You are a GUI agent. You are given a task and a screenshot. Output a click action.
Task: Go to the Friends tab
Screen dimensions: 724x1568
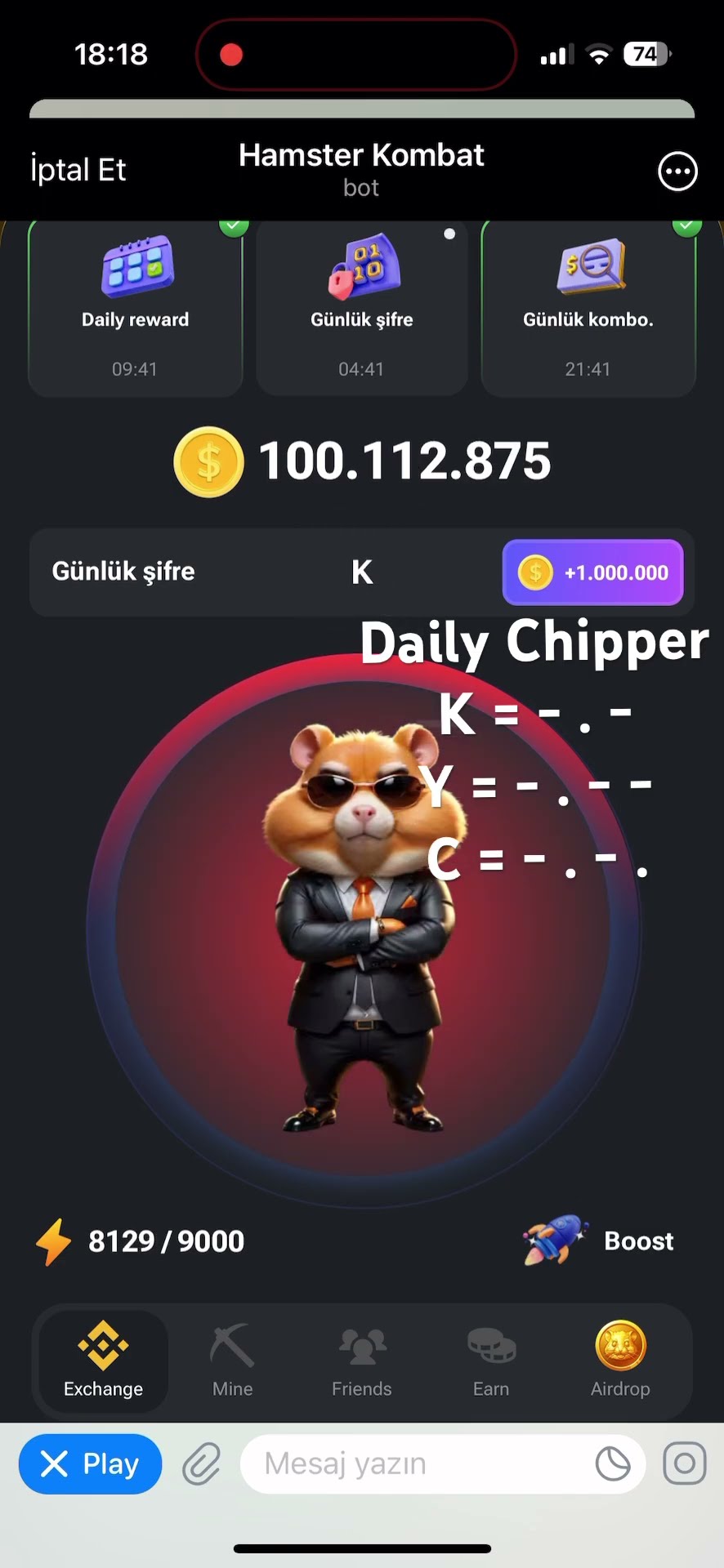click(361, 1360)
